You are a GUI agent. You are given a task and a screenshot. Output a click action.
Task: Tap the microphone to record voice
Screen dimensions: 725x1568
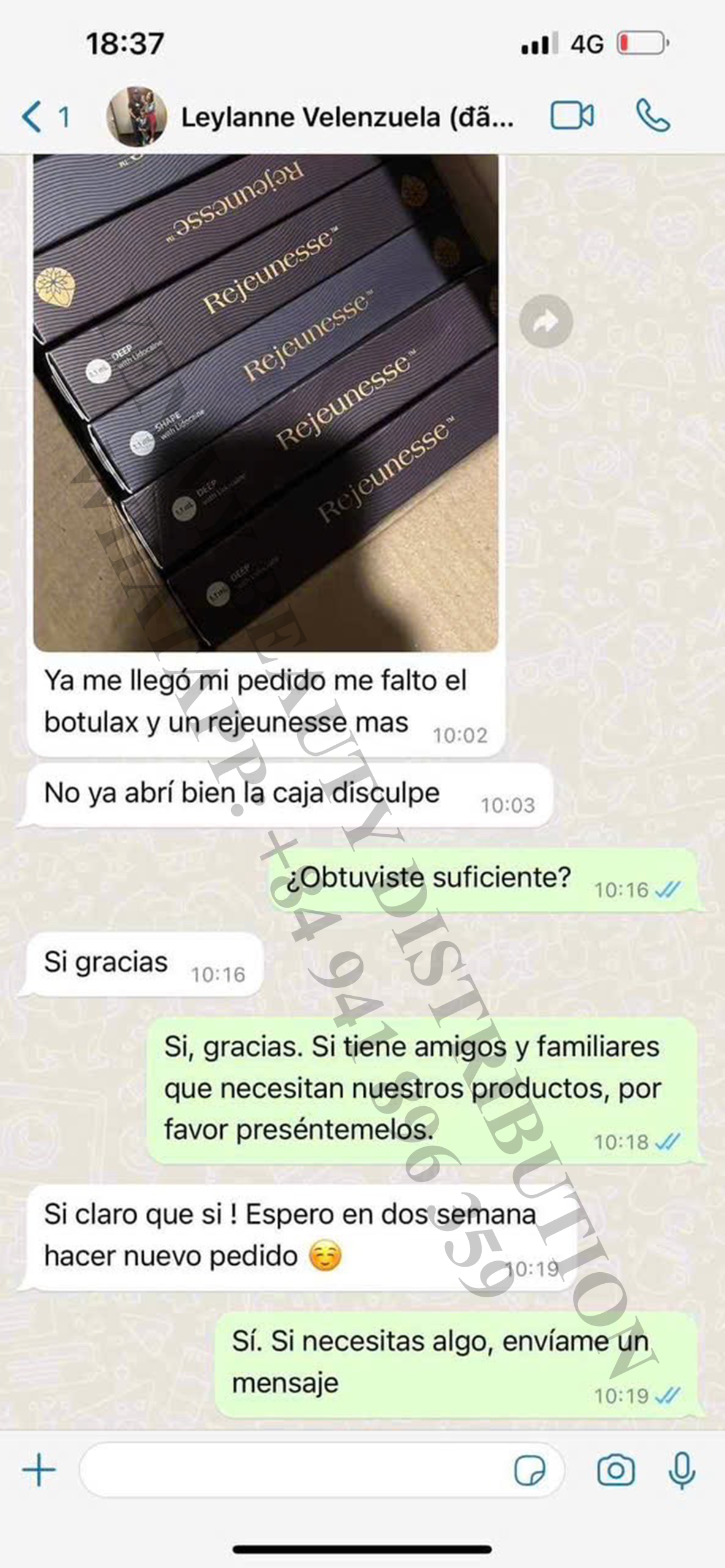coord(681,1470)
